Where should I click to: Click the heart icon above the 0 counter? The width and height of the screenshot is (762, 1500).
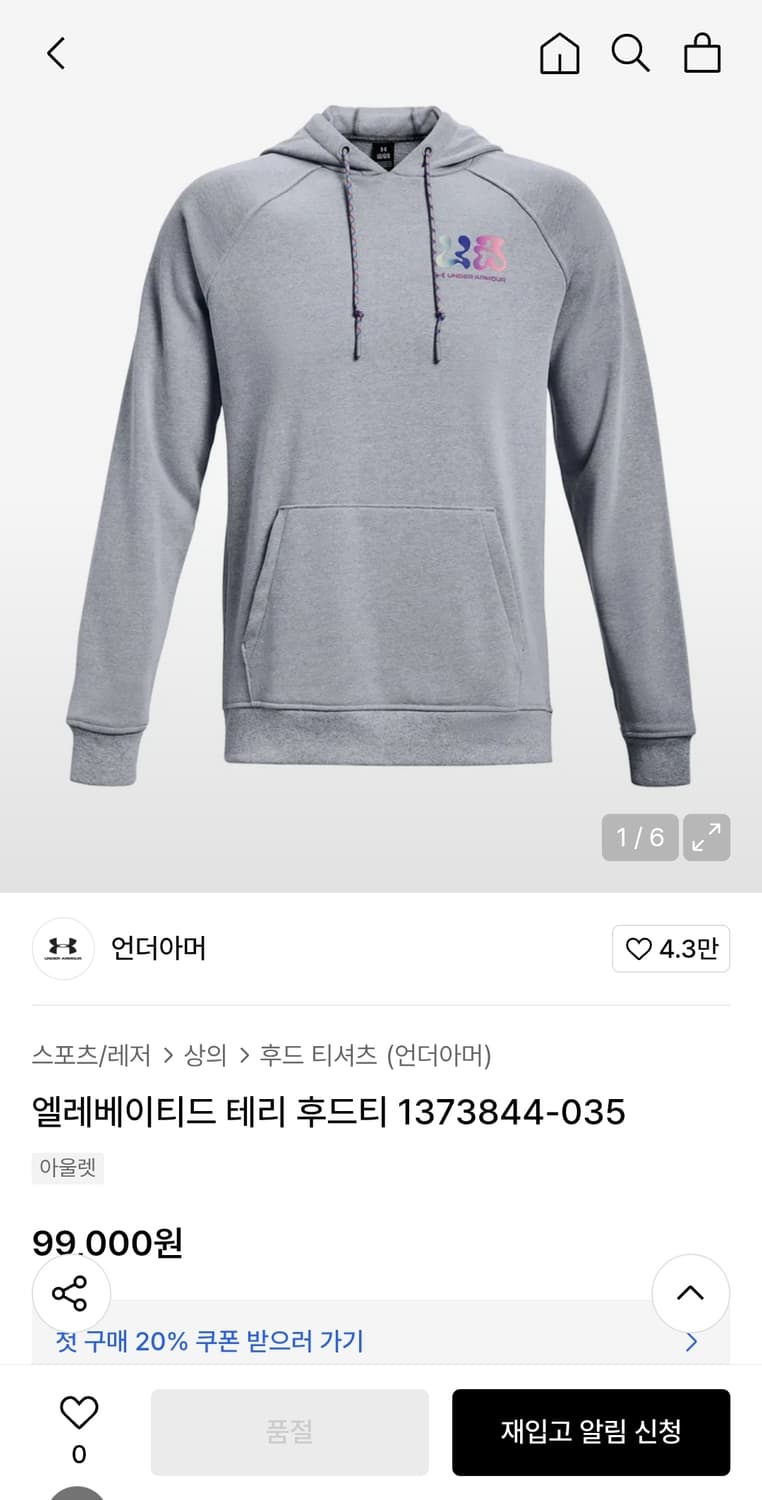tap(78, 1413)
